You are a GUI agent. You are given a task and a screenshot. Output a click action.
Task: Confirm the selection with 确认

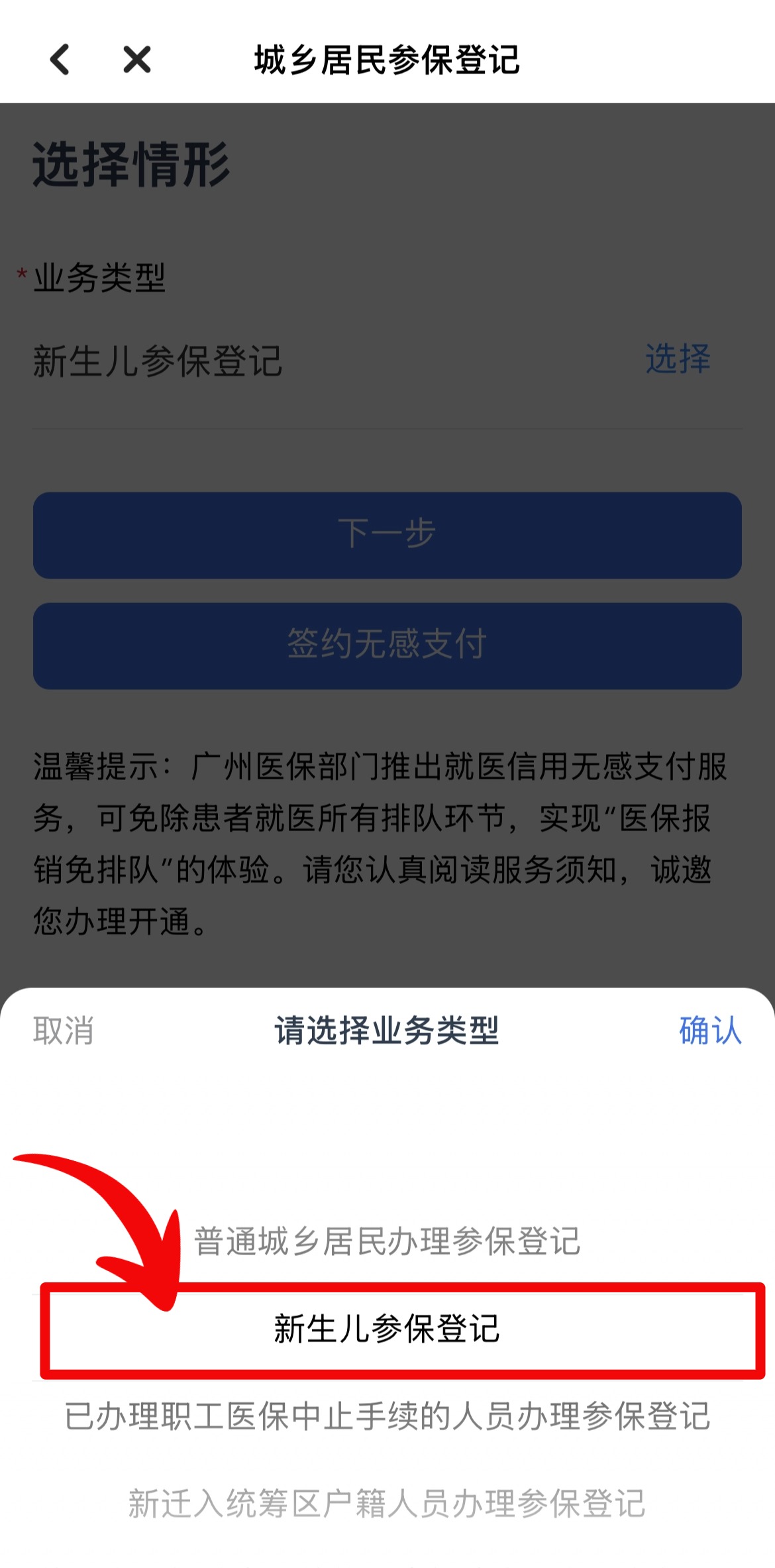(x=710, y=1031)
